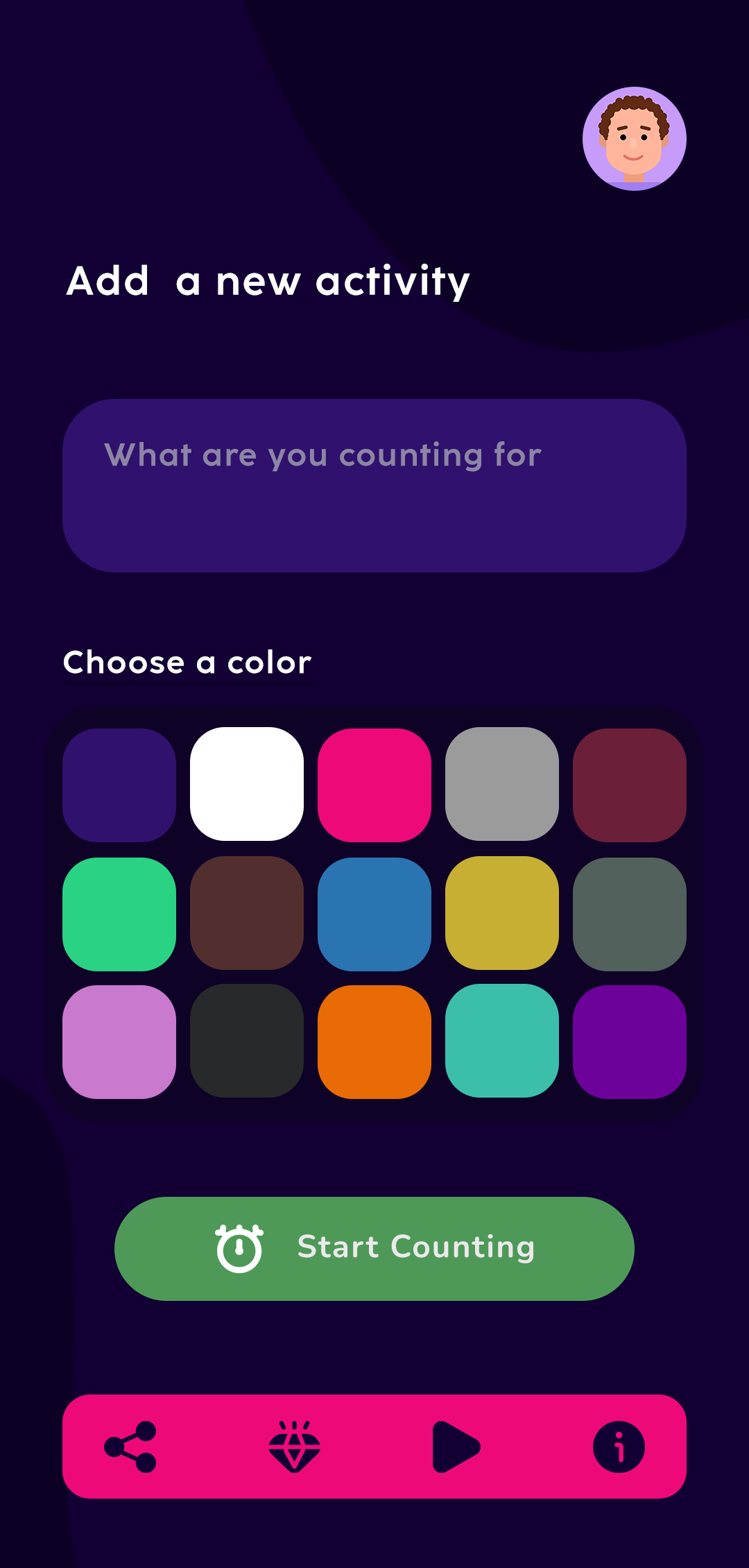Image resolution: width=749 pixels, height=1568 pixels.
Task: Select the dark indigo color swatch
Action: (119, 785)
